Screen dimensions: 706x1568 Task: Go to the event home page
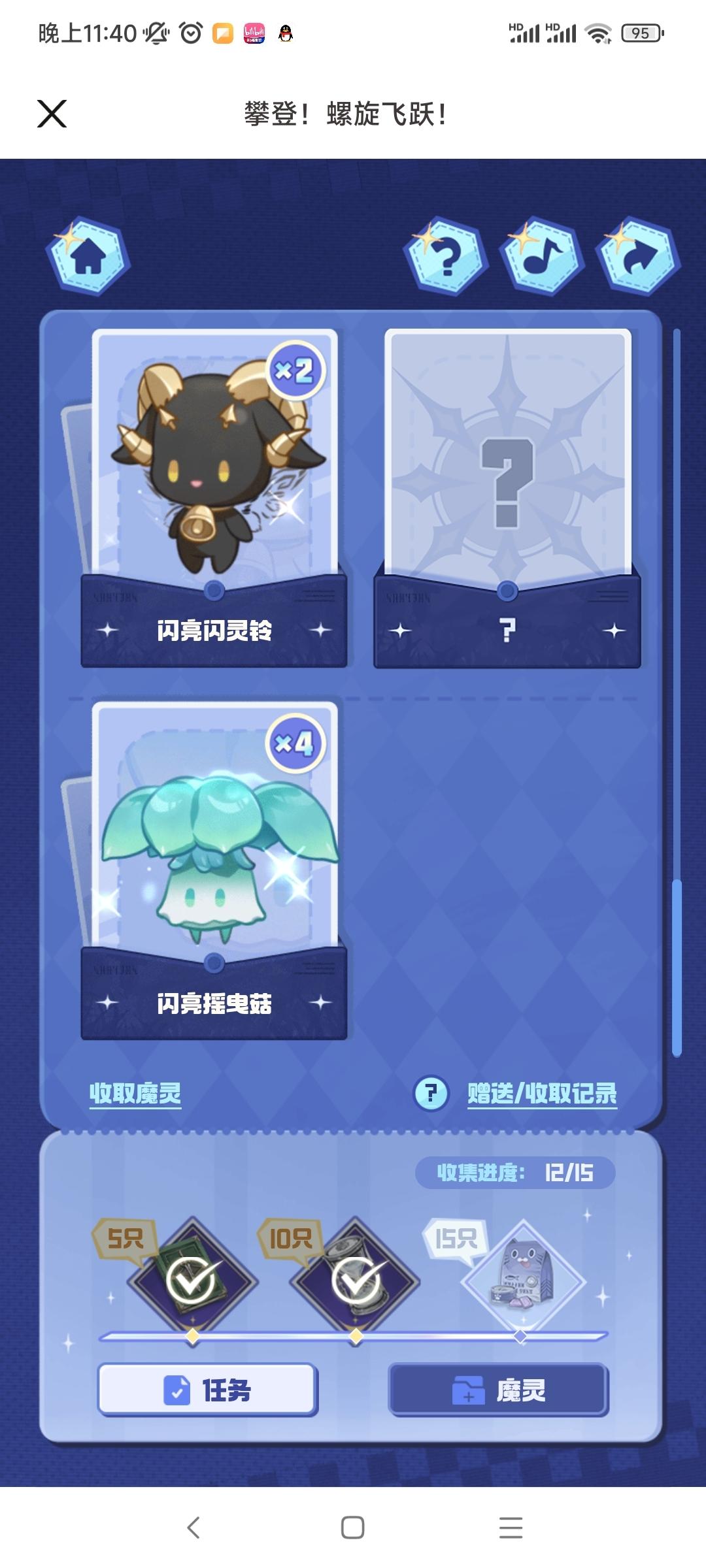coord(88,257)
